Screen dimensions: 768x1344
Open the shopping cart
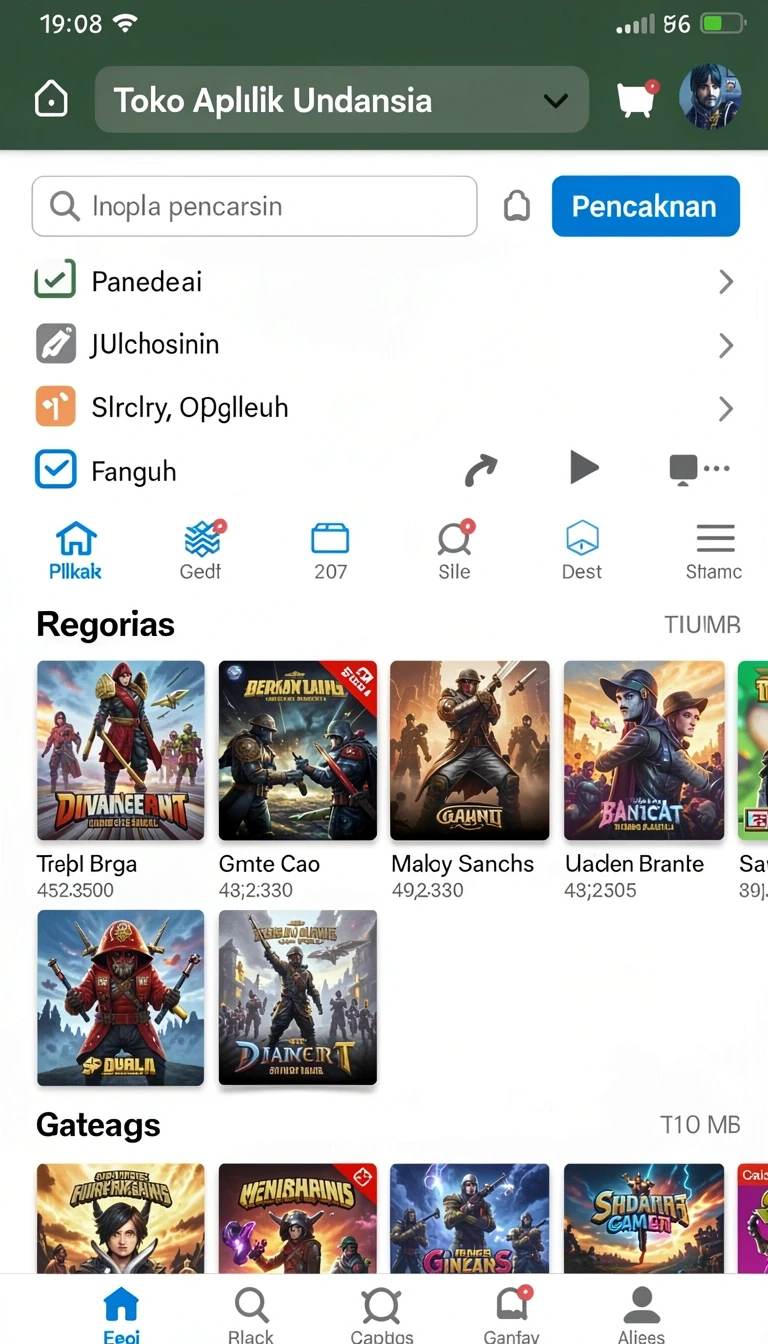coord(637,99)
